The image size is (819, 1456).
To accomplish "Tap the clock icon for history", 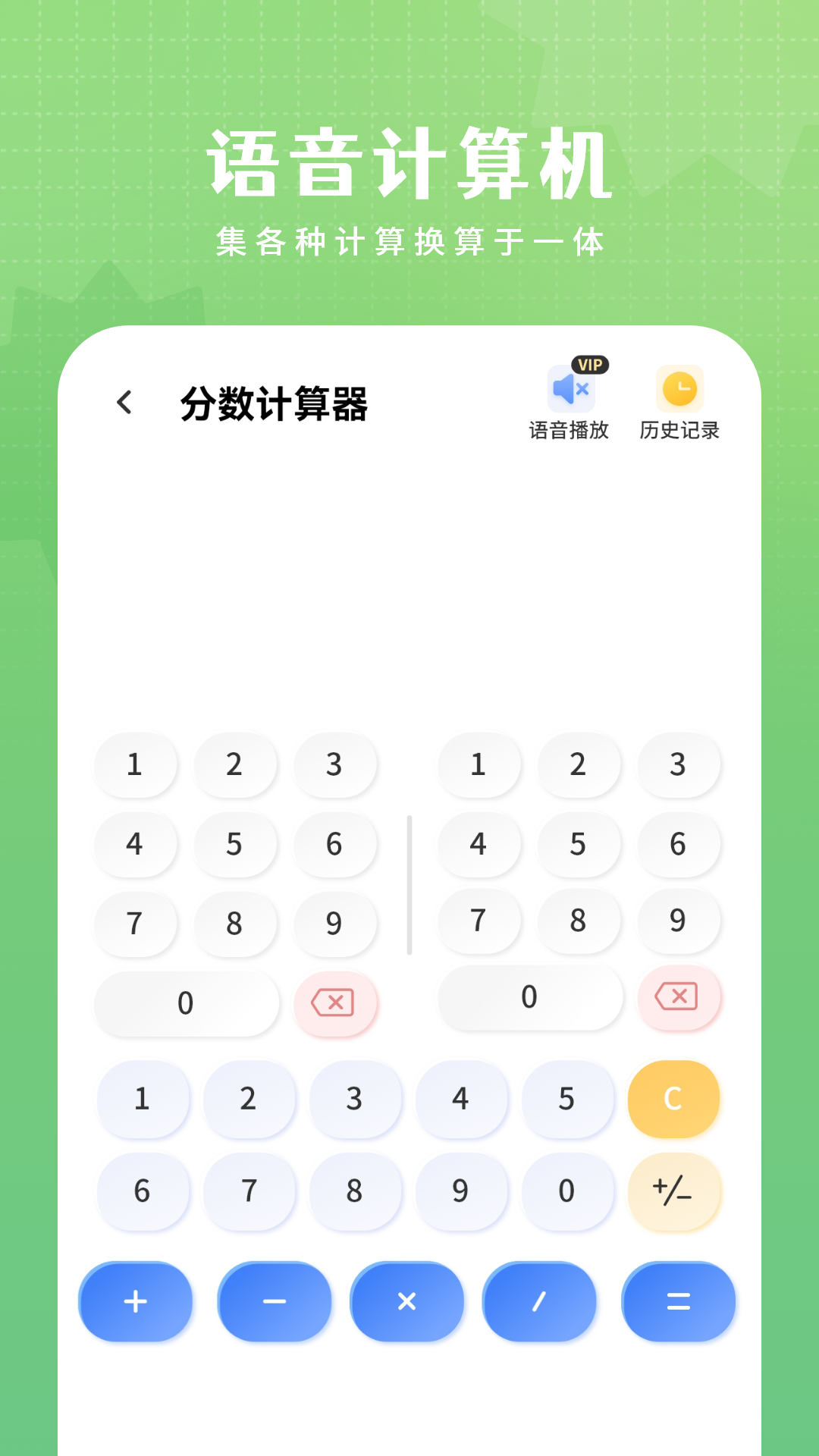I will pyautogui.click(x=679, y=390).
